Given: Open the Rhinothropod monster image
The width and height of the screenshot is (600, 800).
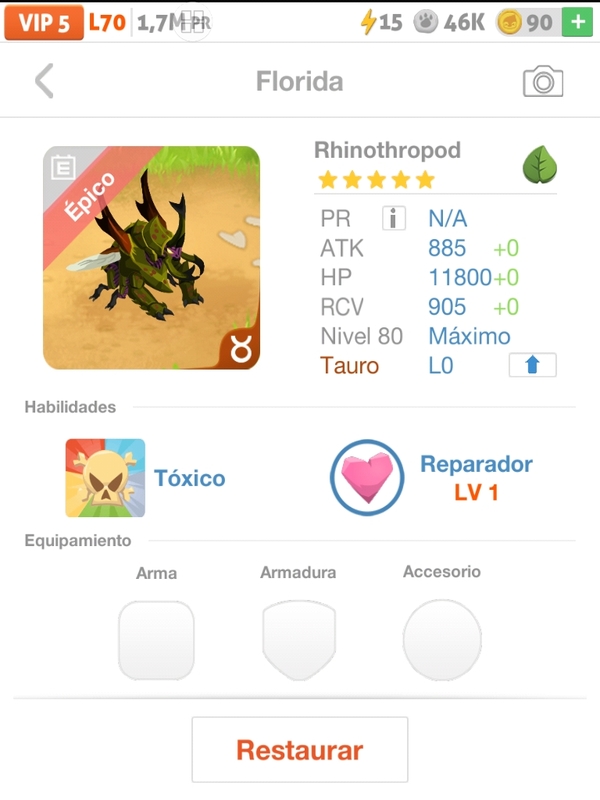Looking at the screenshot, I should 151,258.
